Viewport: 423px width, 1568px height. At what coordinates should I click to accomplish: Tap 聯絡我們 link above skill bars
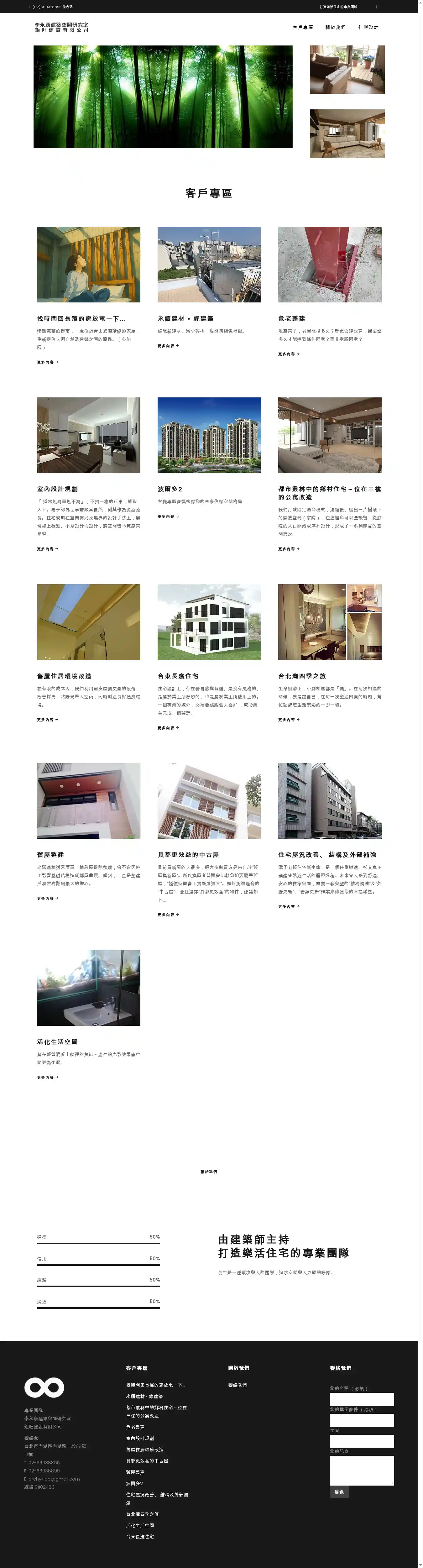pos(209,1171)
